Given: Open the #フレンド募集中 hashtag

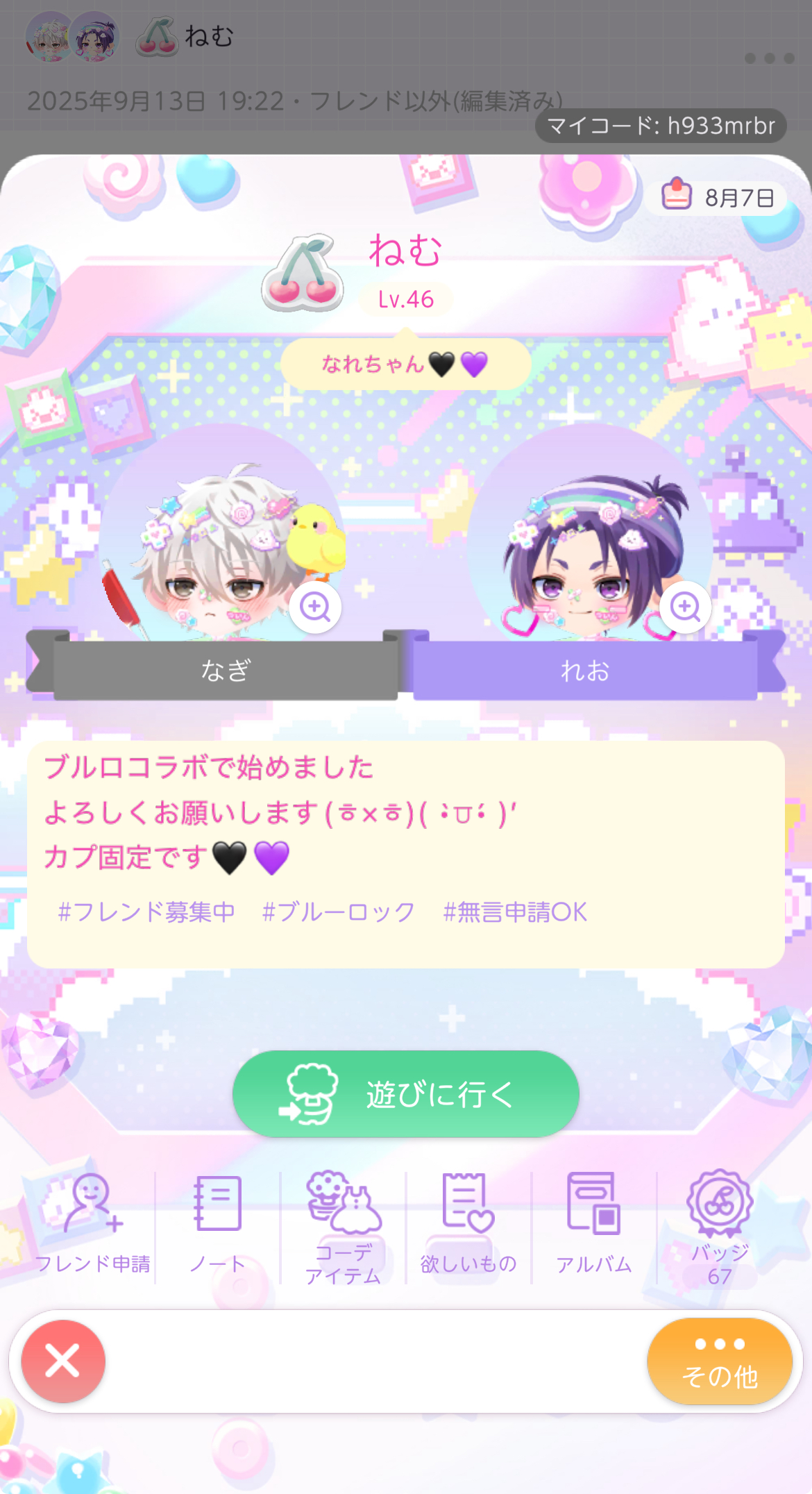Looking at the screenshot, I should pos(146,912).
